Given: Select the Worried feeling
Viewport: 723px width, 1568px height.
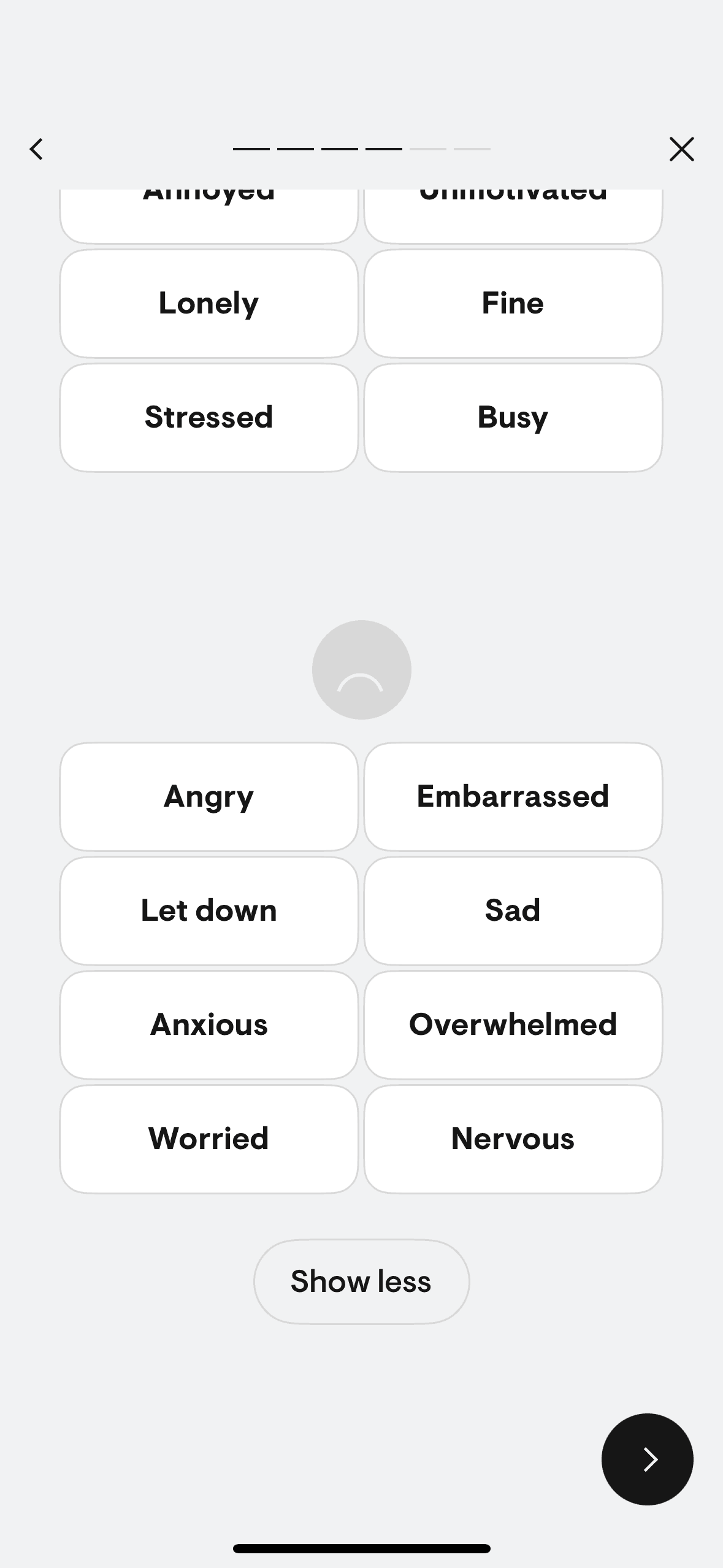Looking at the screenshot, I should [208, 1139].
